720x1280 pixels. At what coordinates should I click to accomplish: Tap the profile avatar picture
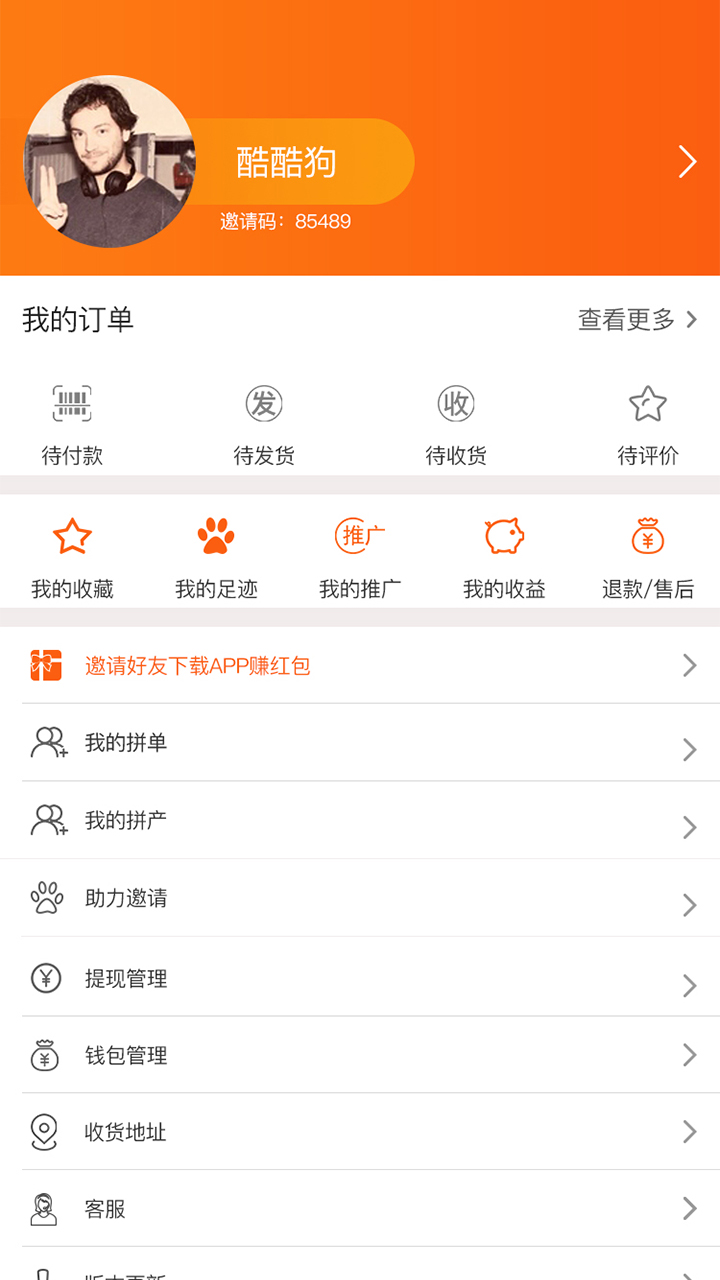click(x=109, y=162)
